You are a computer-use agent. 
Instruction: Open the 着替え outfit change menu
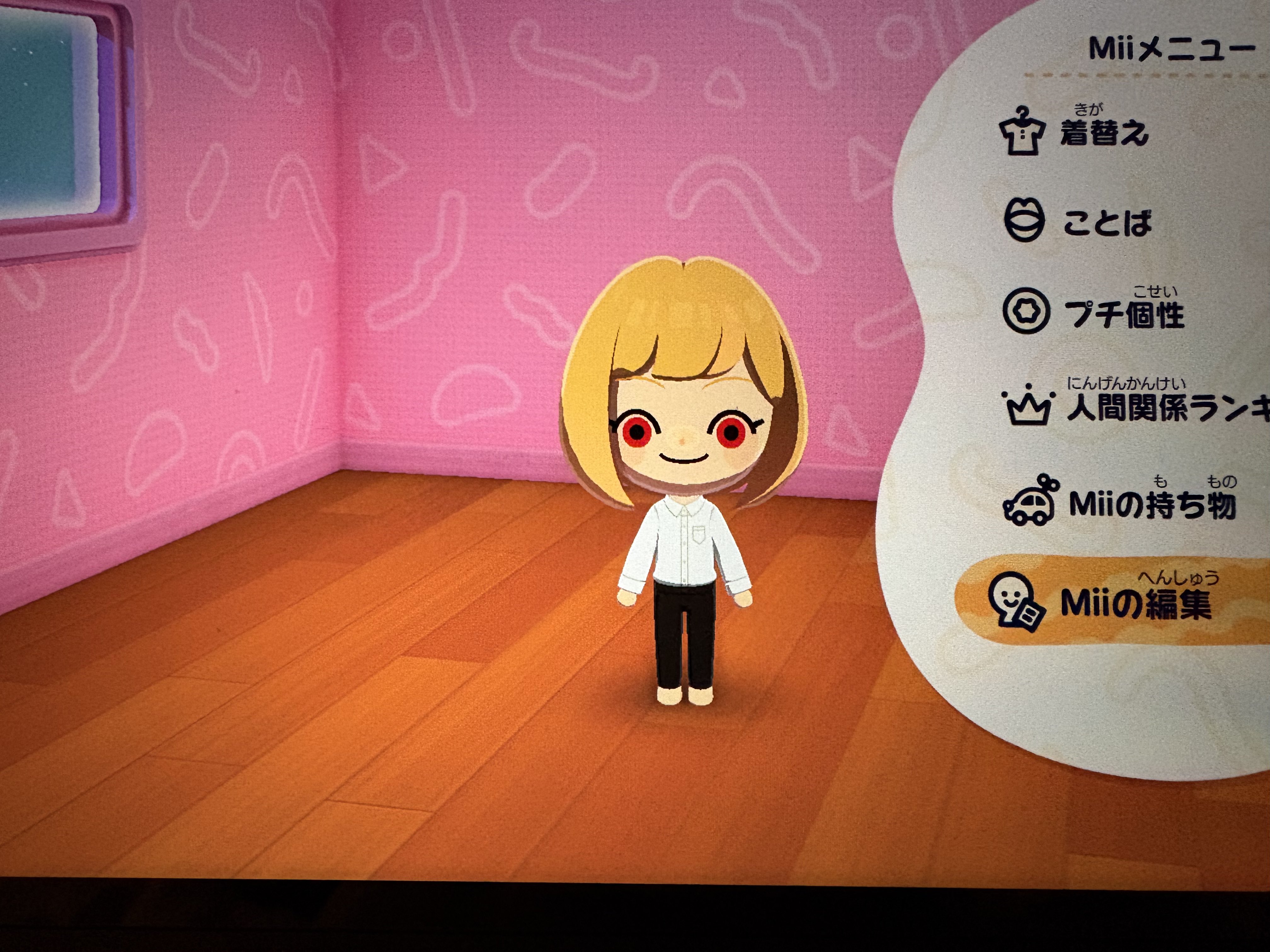coord(1074,131)
